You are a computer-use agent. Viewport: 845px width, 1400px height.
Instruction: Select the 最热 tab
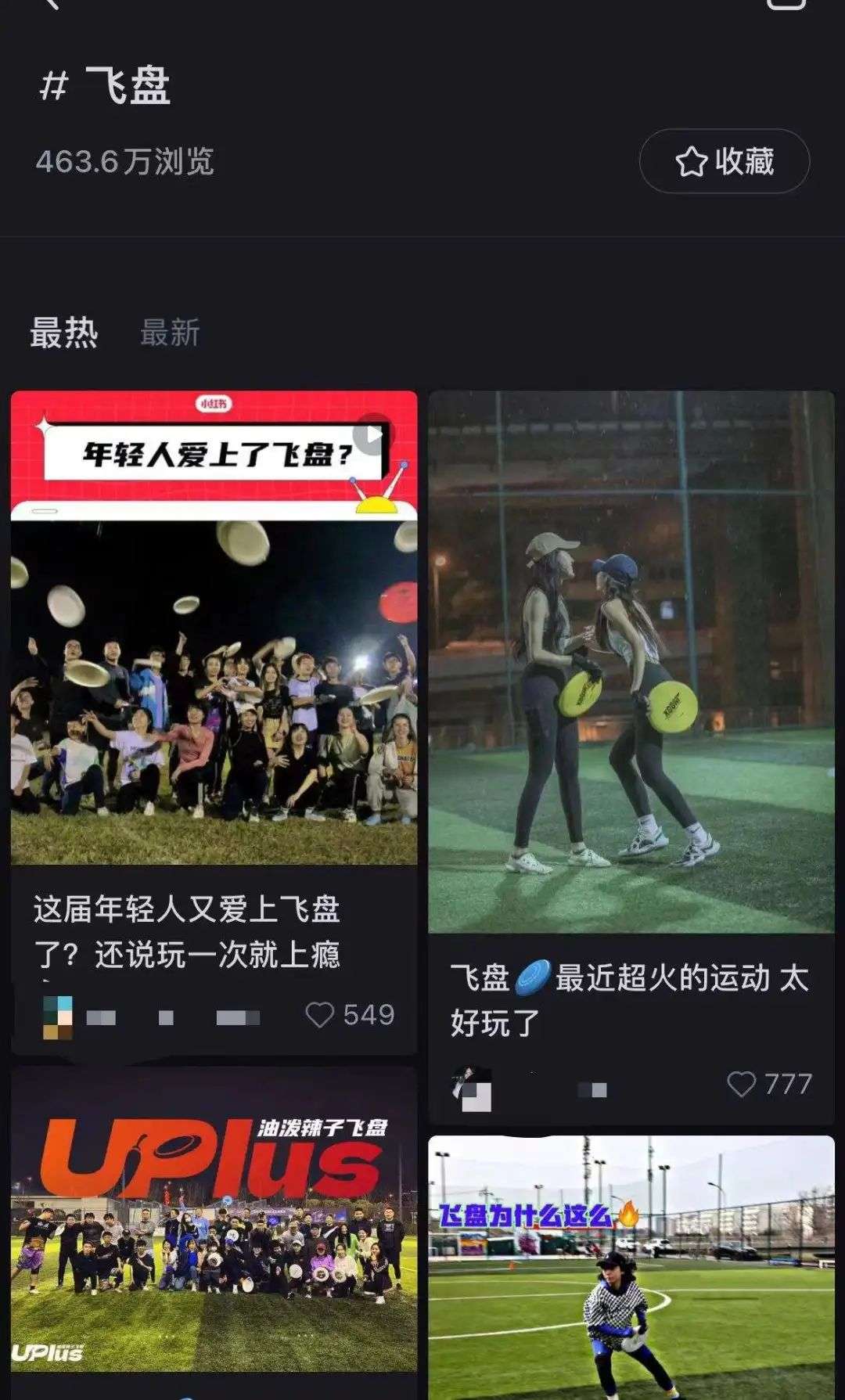[x=63, y=333]
